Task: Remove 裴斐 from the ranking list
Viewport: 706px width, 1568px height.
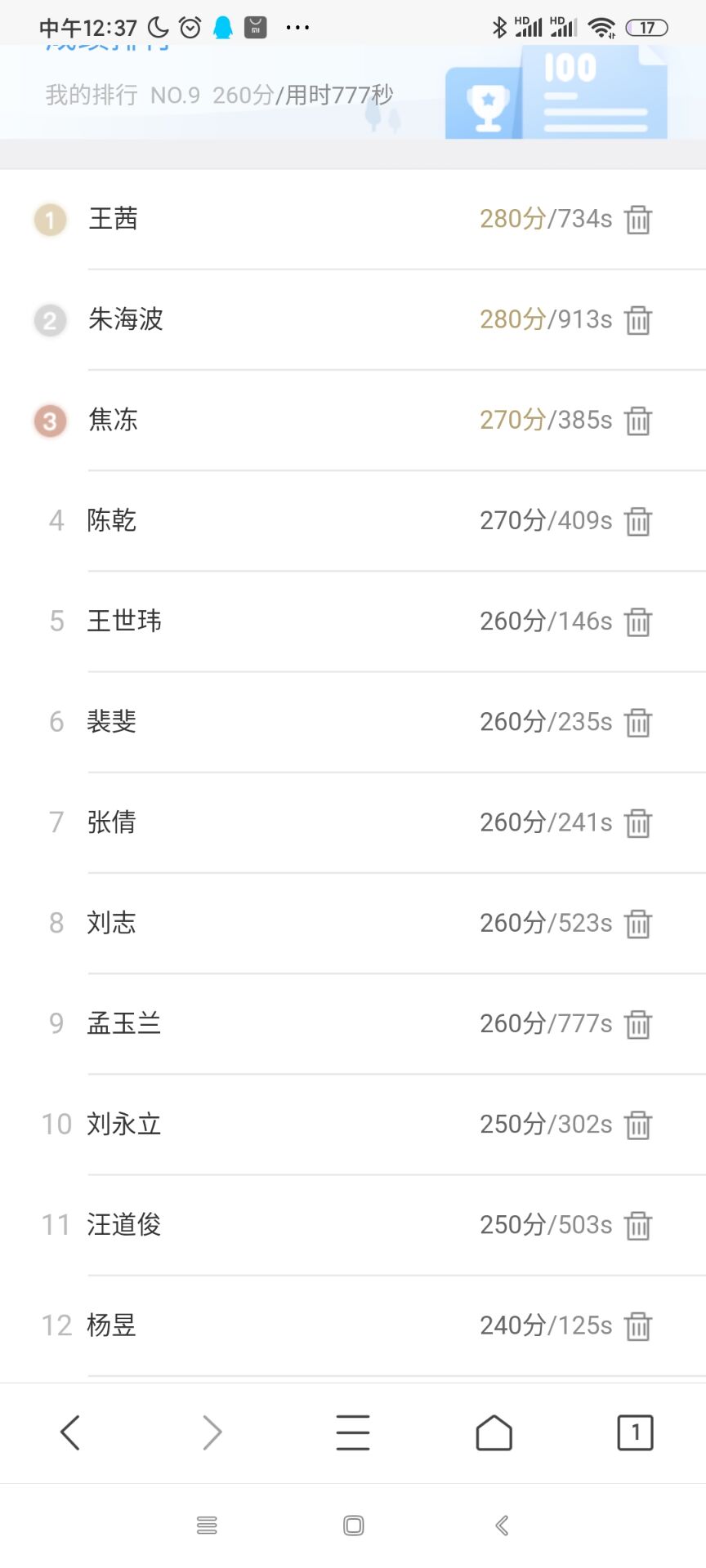Action: [x=638, y=722]
